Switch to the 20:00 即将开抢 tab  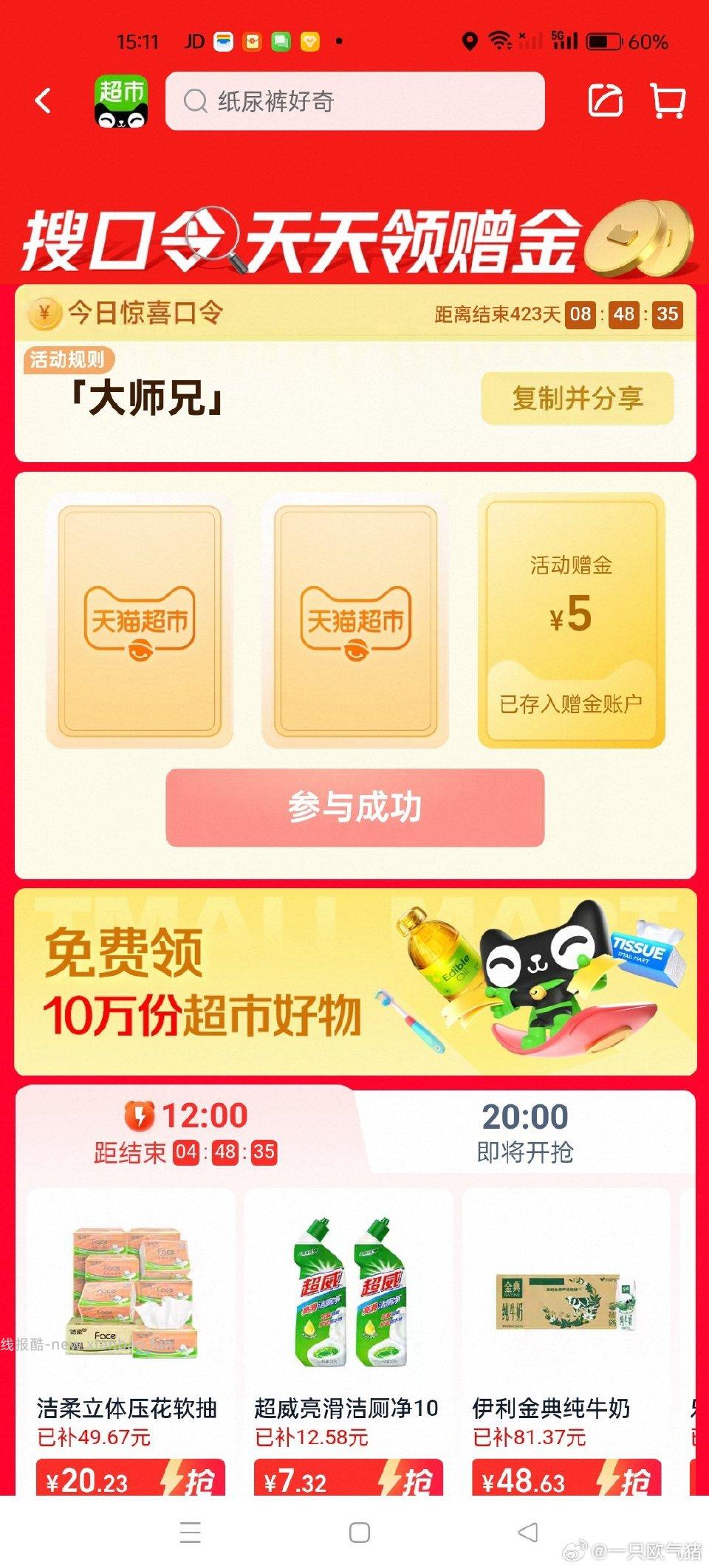point(525,1131)
